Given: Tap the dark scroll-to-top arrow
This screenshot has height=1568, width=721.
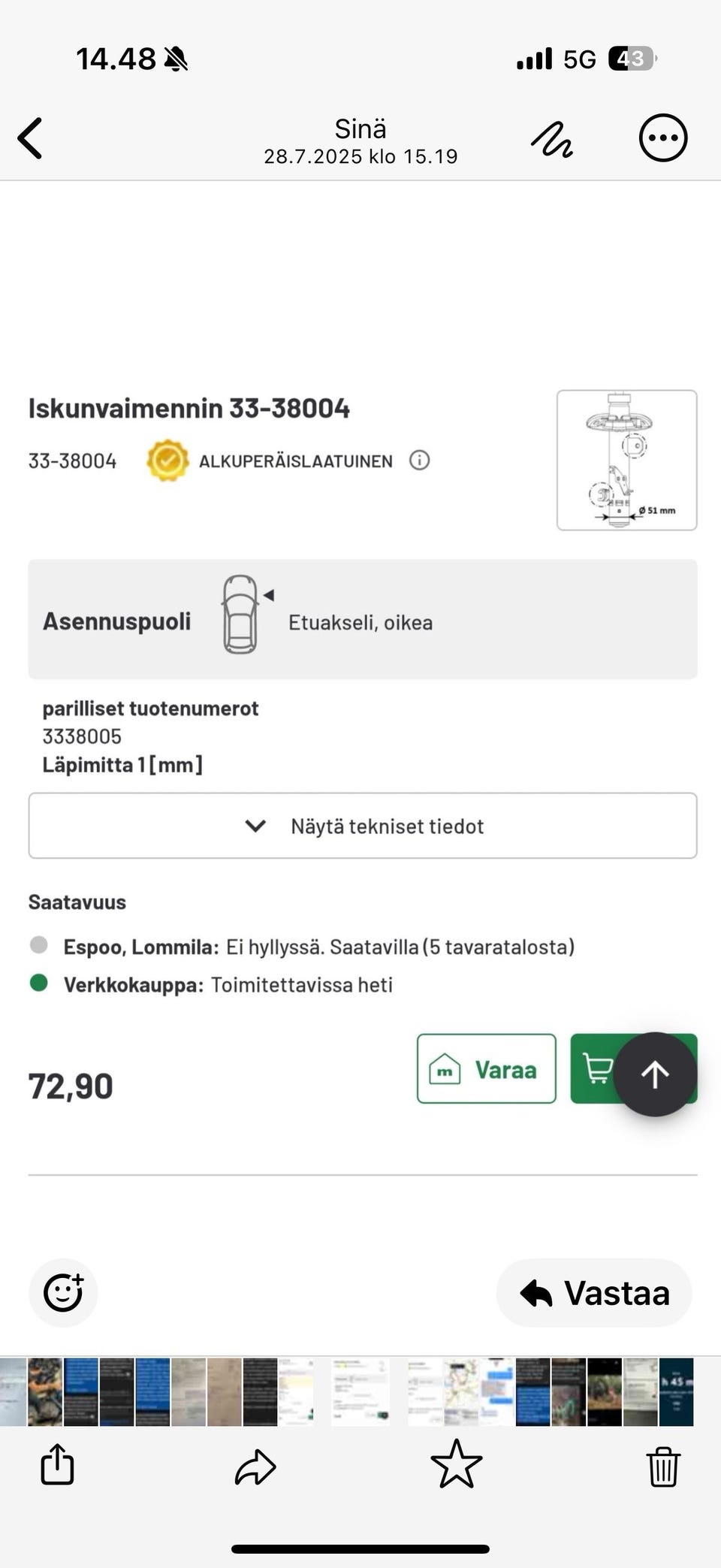Looking at the screenshot, I should tap(655, 1073).
